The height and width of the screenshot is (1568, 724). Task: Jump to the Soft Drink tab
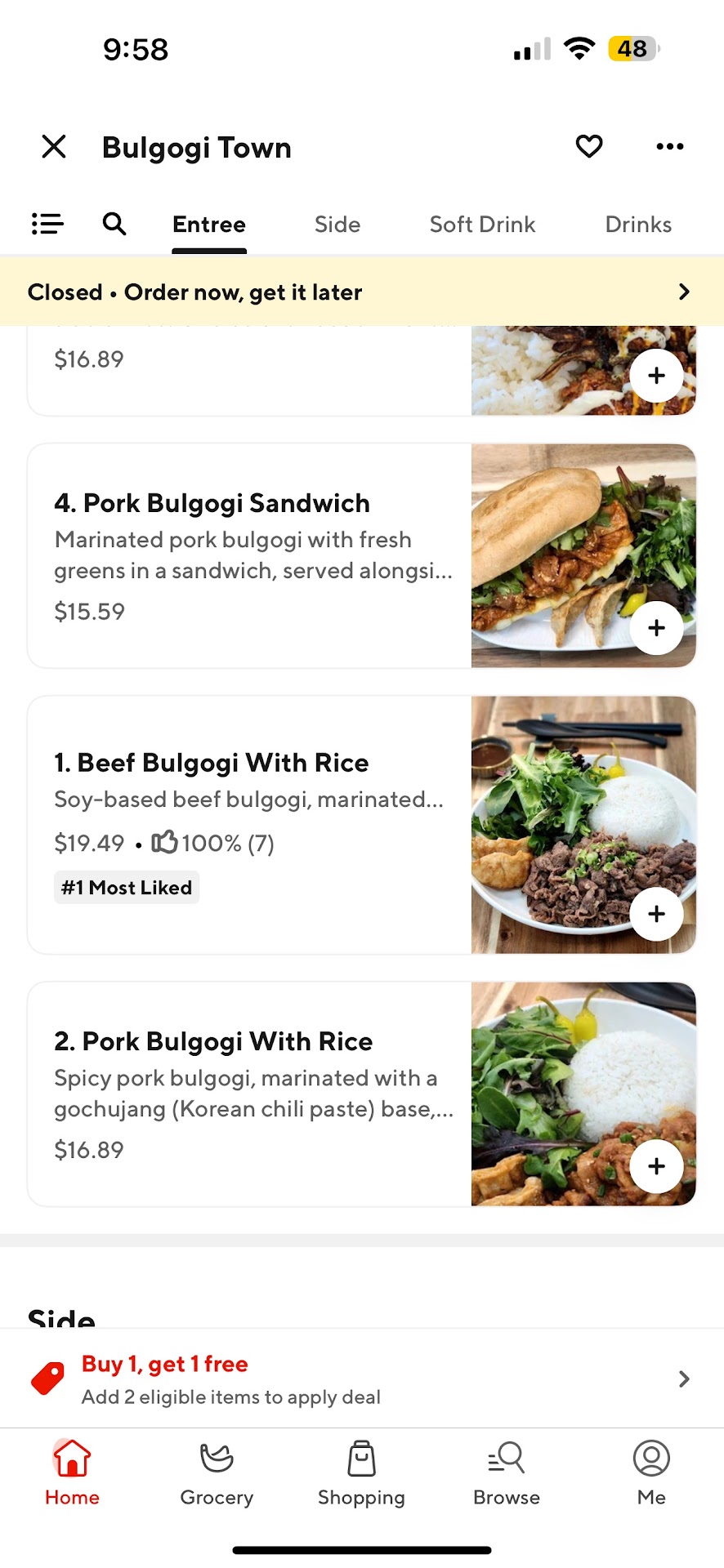[482, 225]
